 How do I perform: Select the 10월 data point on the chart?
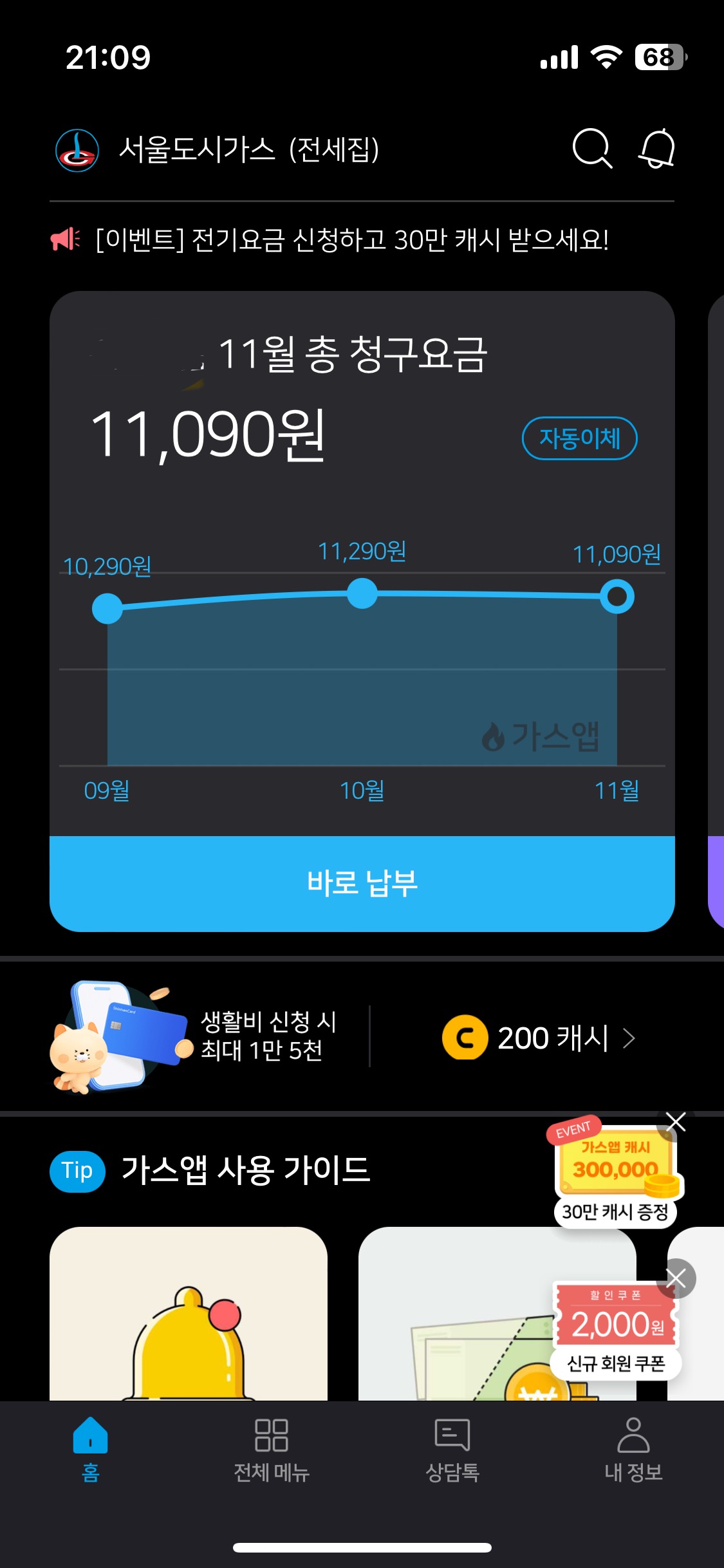[x=362, y=593]
